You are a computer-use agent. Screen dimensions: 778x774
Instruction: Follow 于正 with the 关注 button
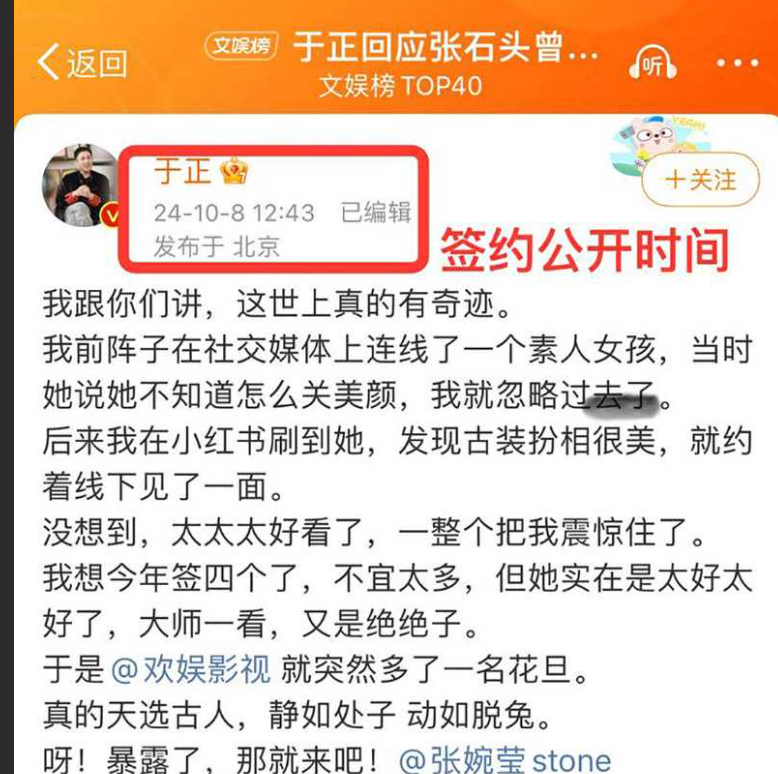coord(701,179)
